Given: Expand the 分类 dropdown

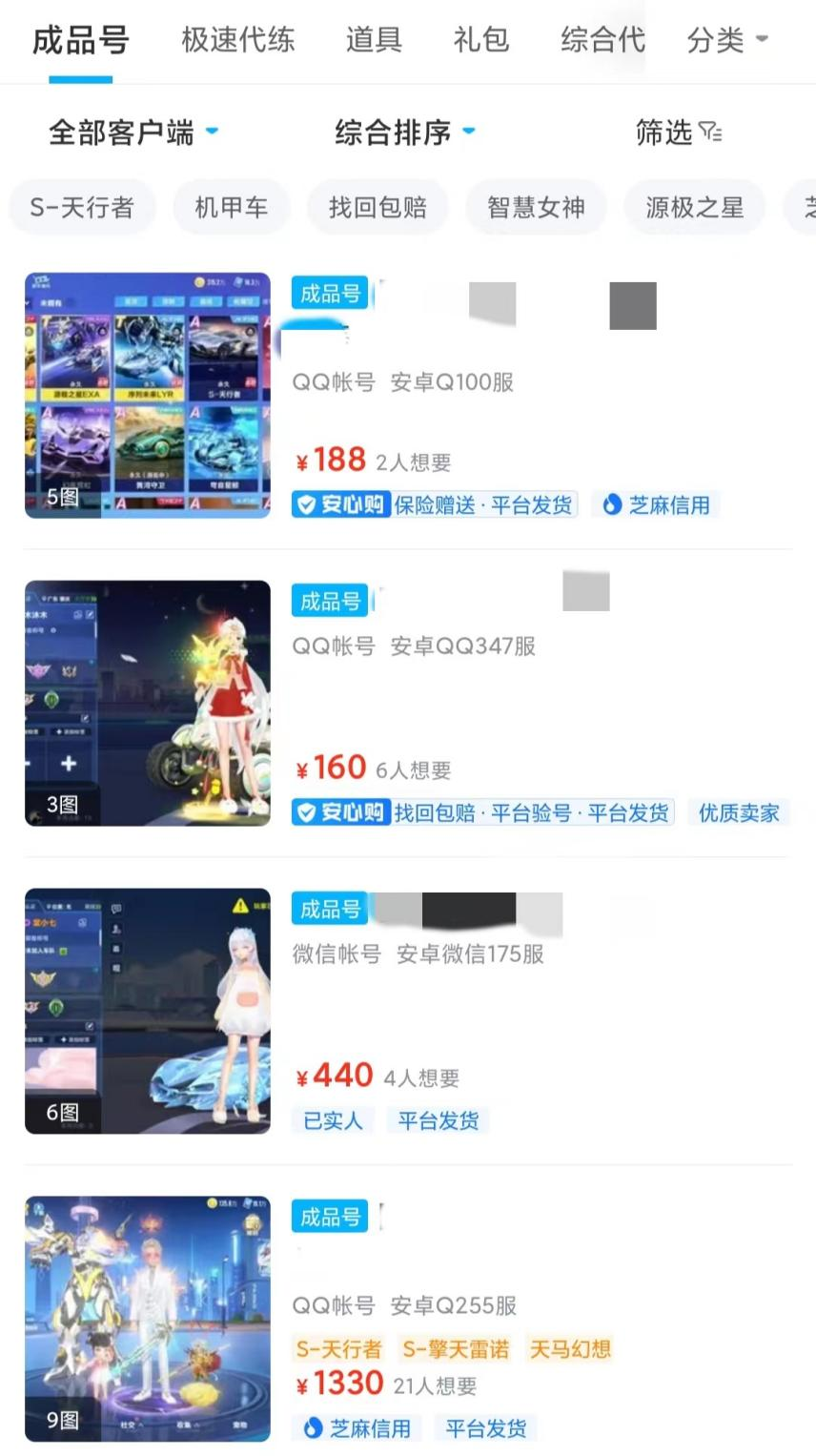Looking at the screenshot, I should tap(726, 40).
